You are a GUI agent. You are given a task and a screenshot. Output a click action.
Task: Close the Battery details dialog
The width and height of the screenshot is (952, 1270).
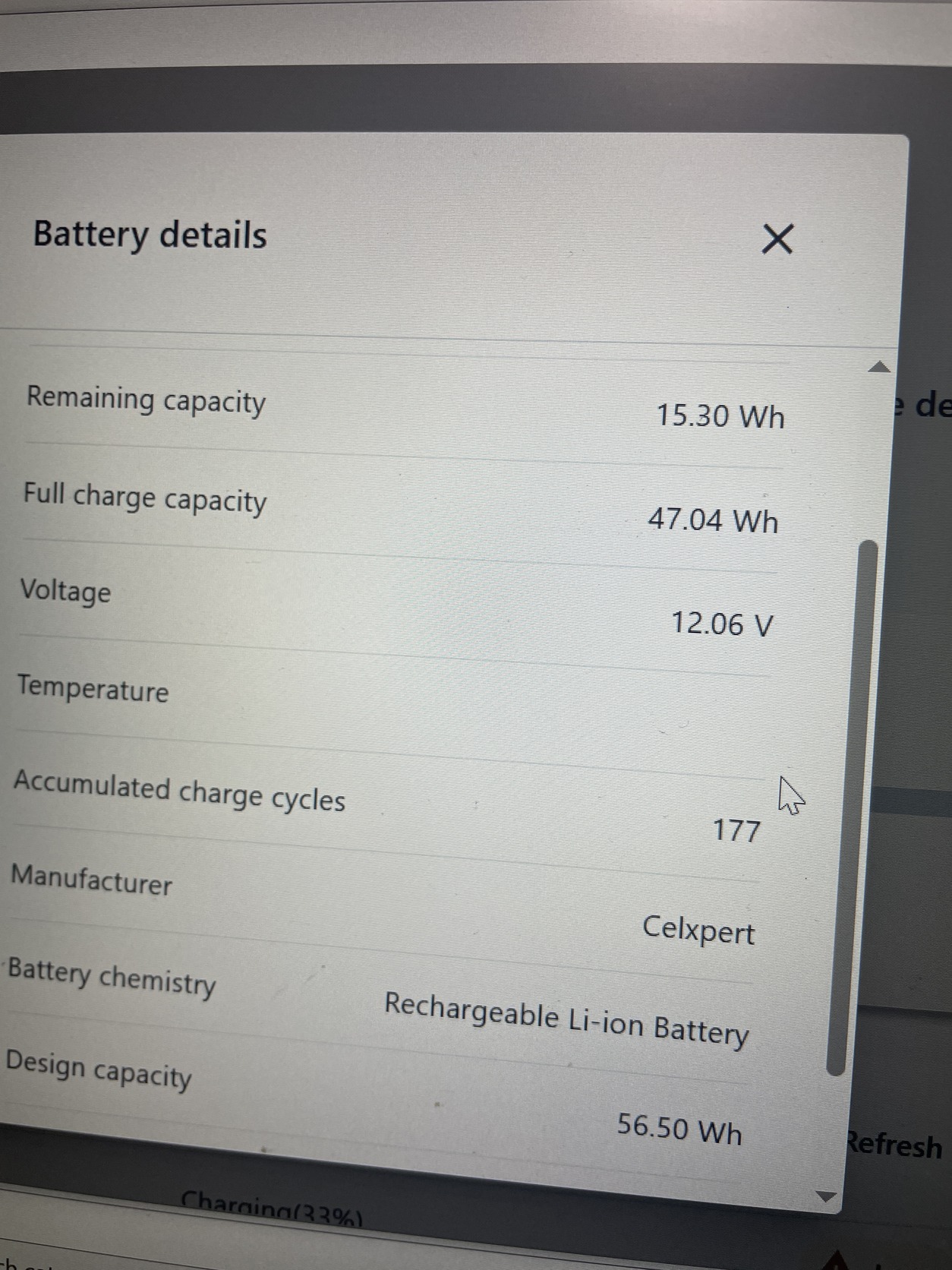777,239
